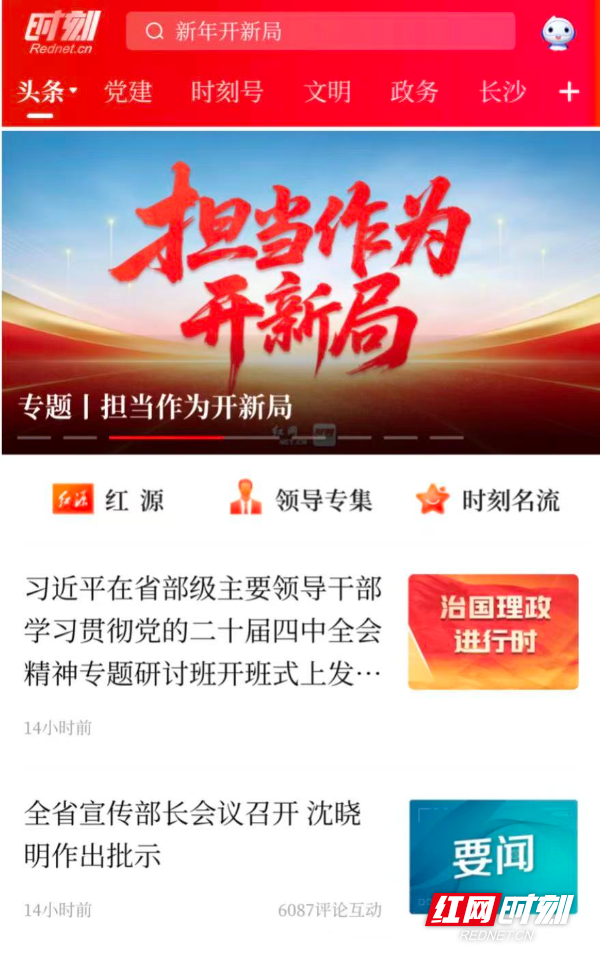This screenshot has height=966, width=600.
Task: Switch to the 党建 tab
Action: 128,92
